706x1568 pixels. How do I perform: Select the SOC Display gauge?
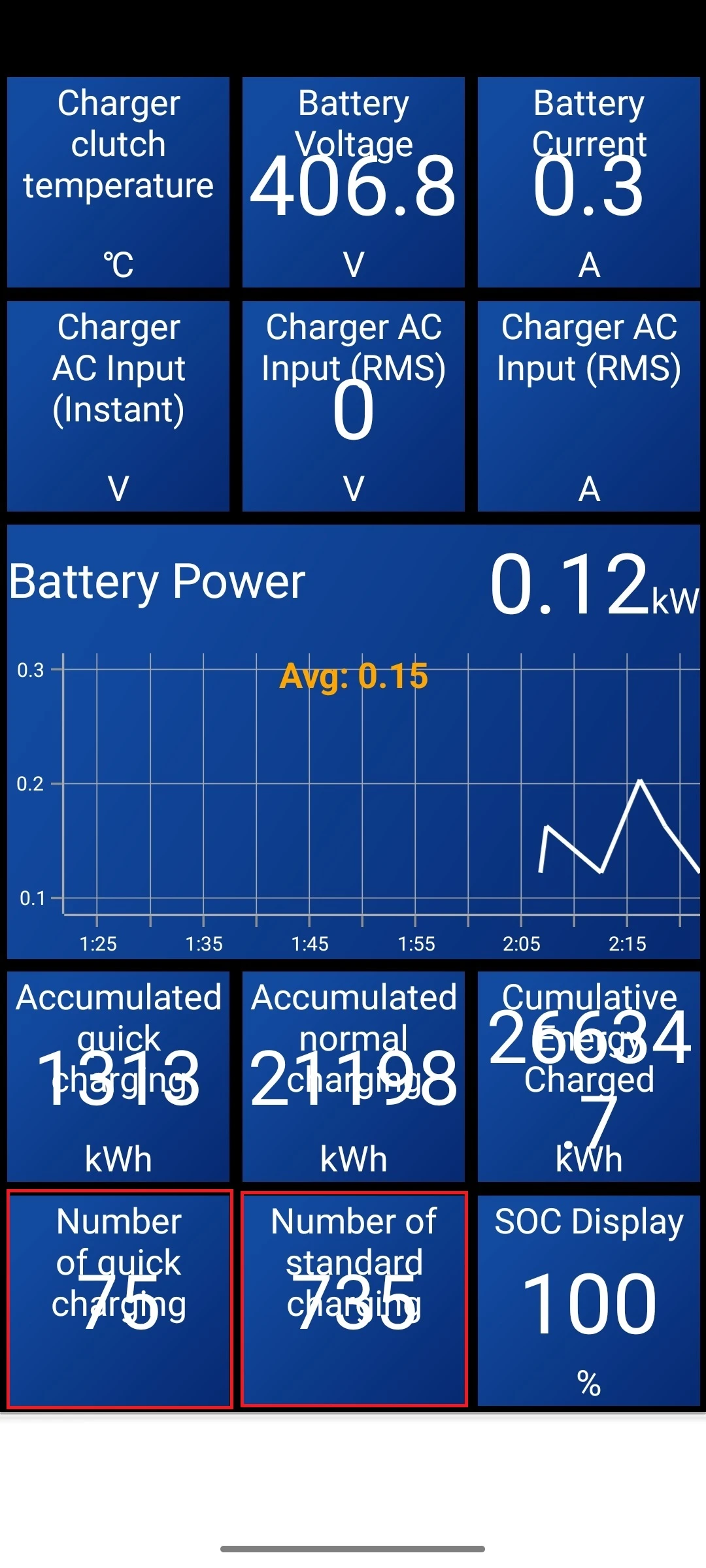coord(588,1300)
